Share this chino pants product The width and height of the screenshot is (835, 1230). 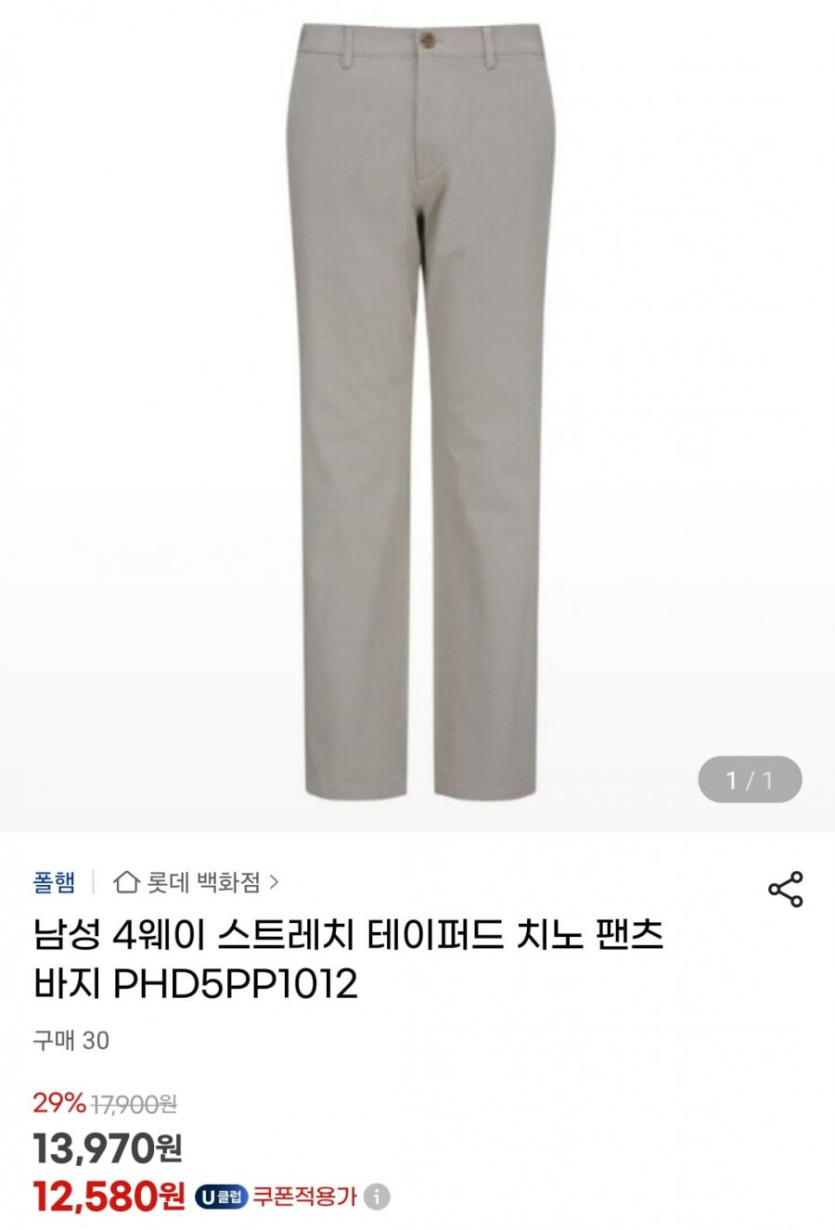coord(785,889)
